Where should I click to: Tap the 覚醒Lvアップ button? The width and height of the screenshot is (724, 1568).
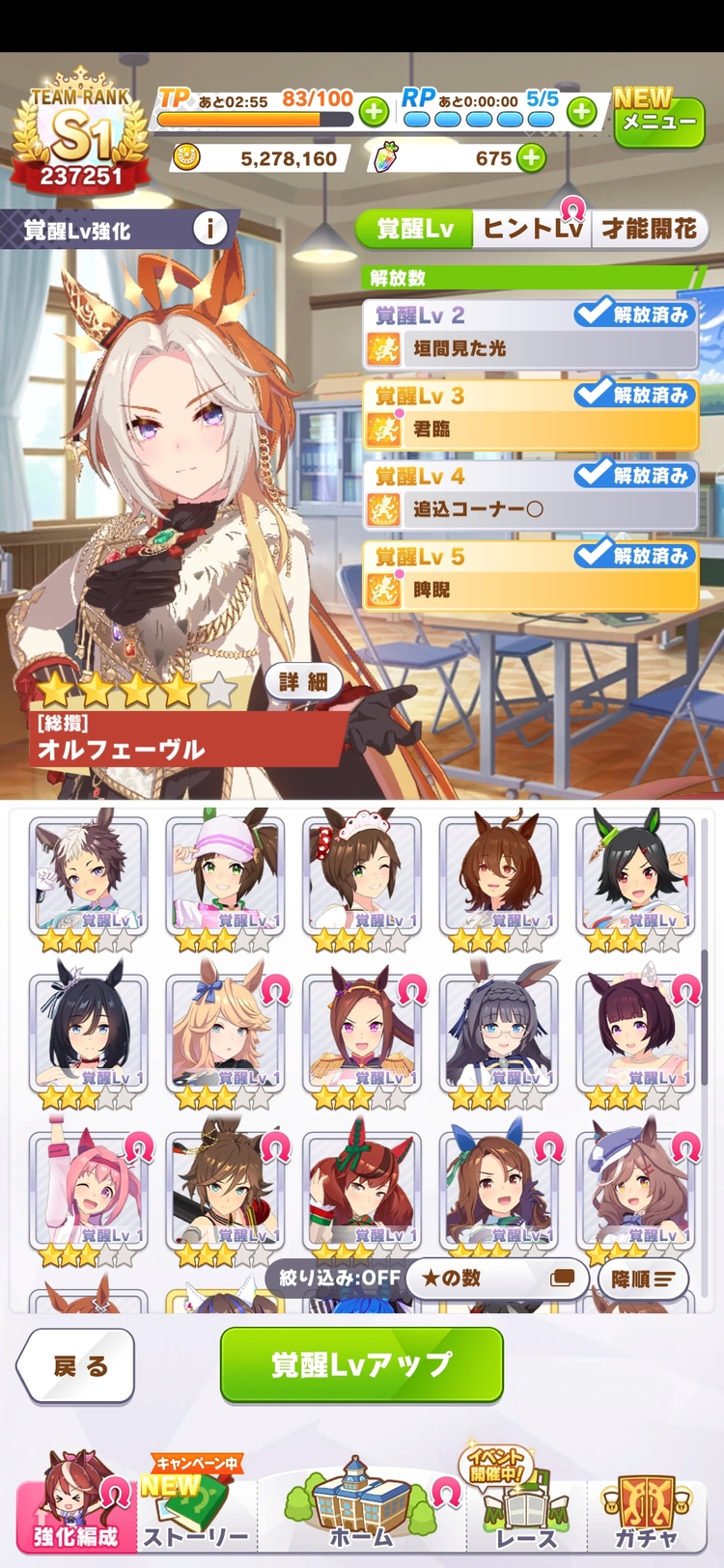pyautogui.click(x=362, y=1364)
